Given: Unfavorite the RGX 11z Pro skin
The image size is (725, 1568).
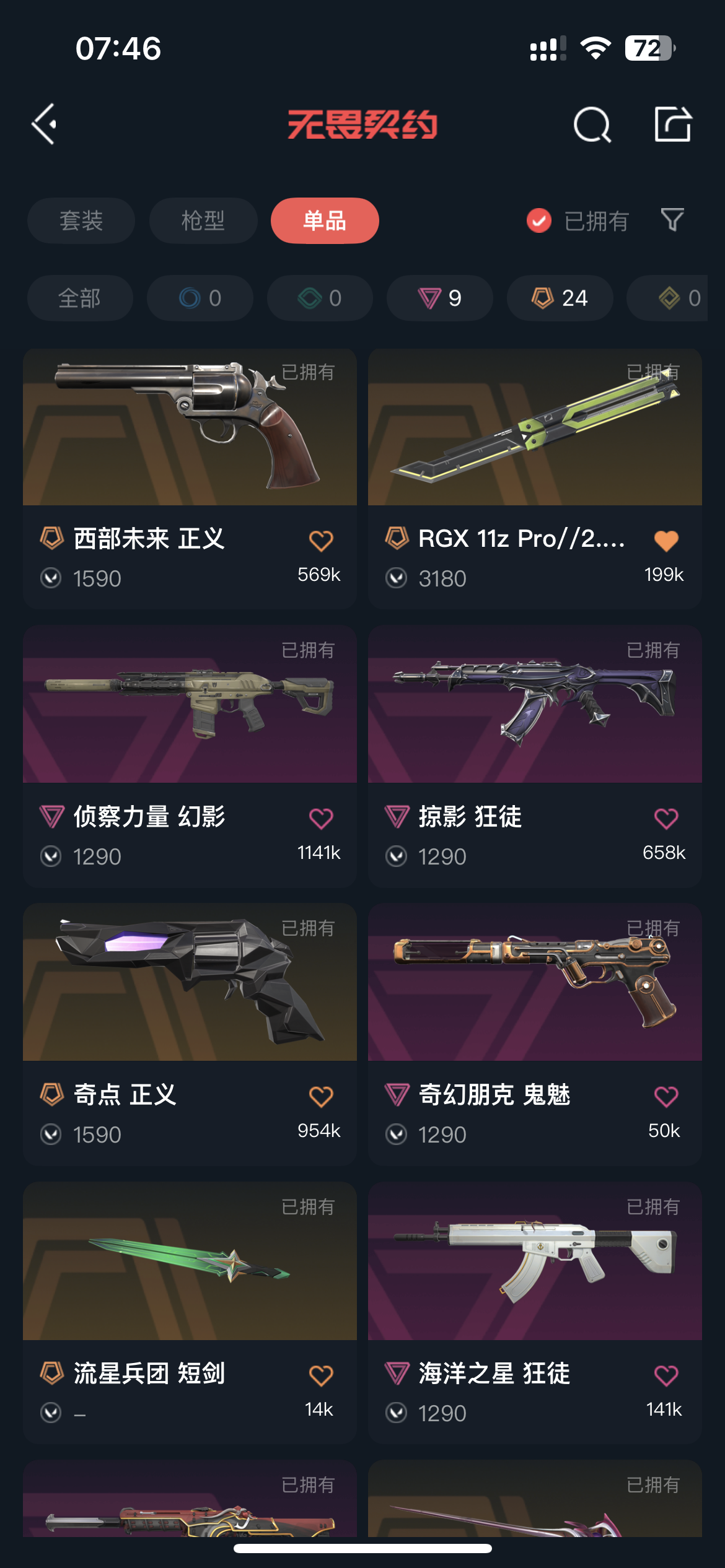Looking at the screenshot, I should [x=666, y=541].
